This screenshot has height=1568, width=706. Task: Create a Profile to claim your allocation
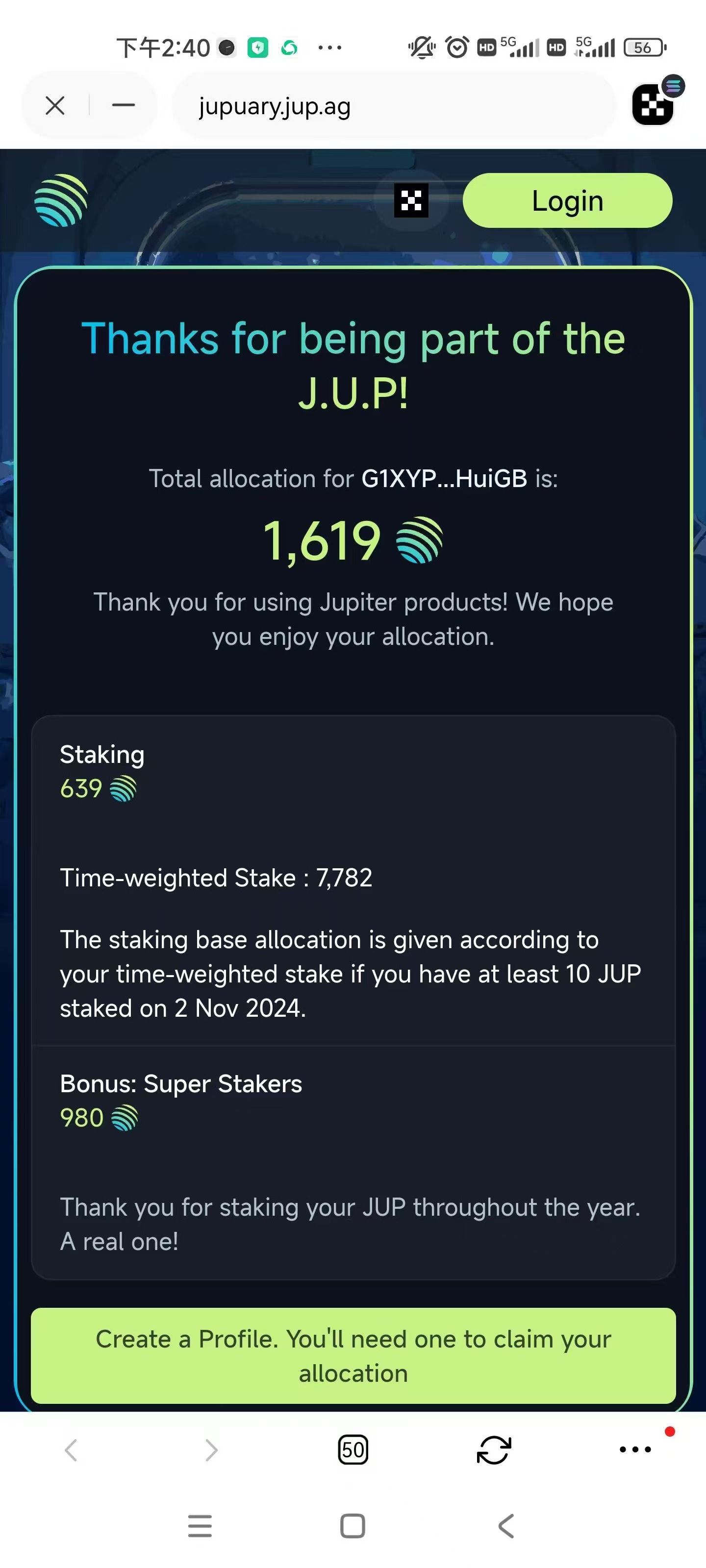tap(353, 1356)
